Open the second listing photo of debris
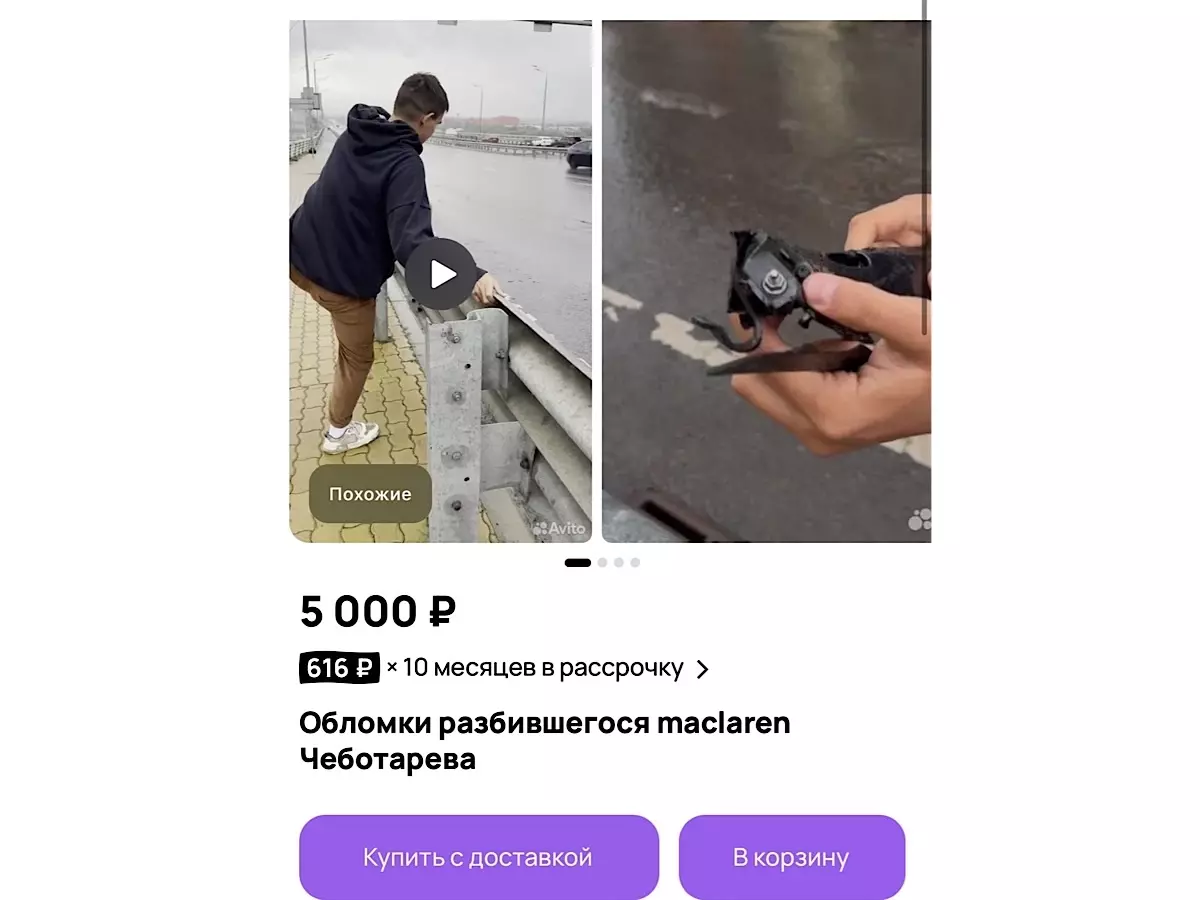The width and height of the screenshot is (1200, 900). 766,282
